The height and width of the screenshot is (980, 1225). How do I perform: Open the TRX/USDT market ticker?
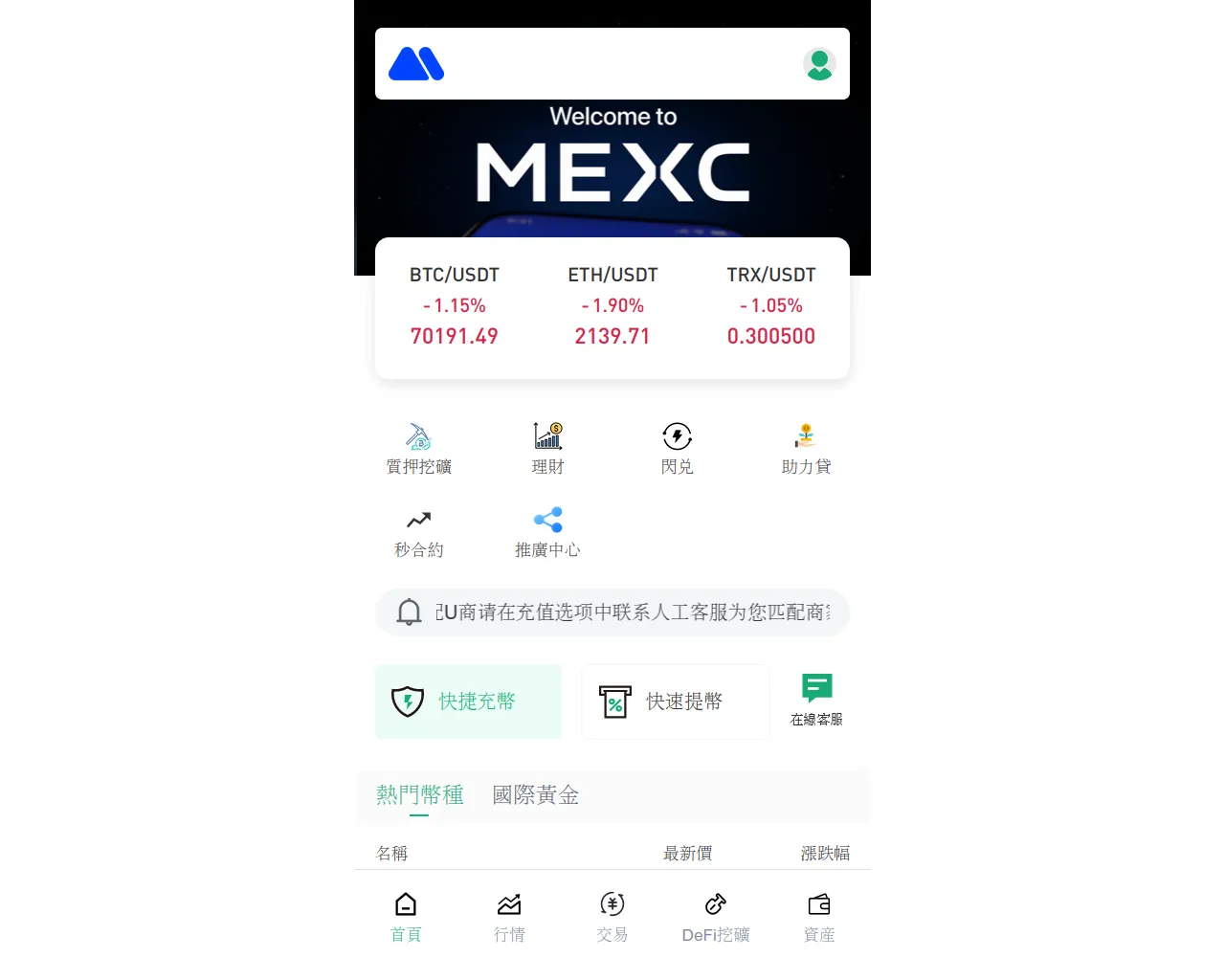pos(770,306)
